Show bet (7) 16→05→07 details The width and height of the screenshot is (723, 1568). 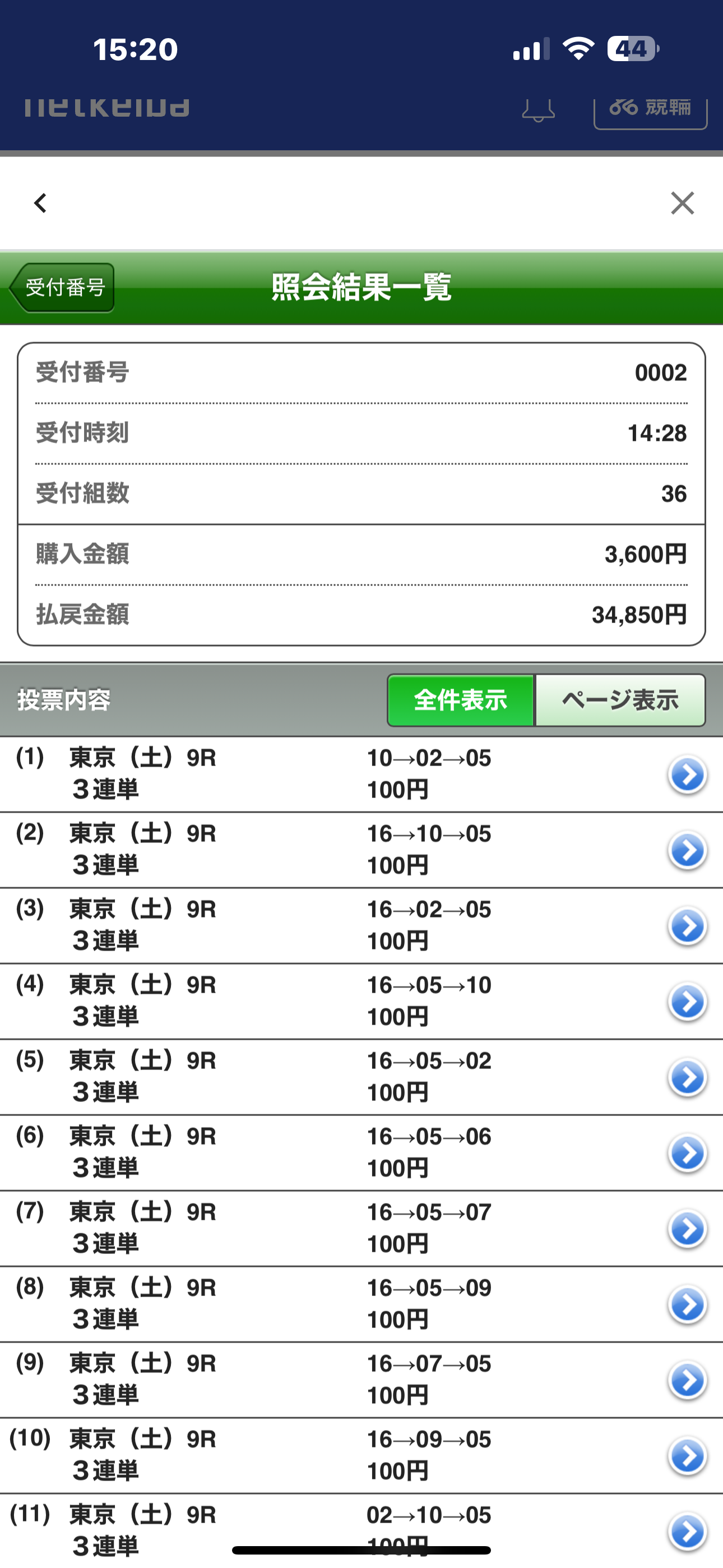click(x=688, y=1229)
